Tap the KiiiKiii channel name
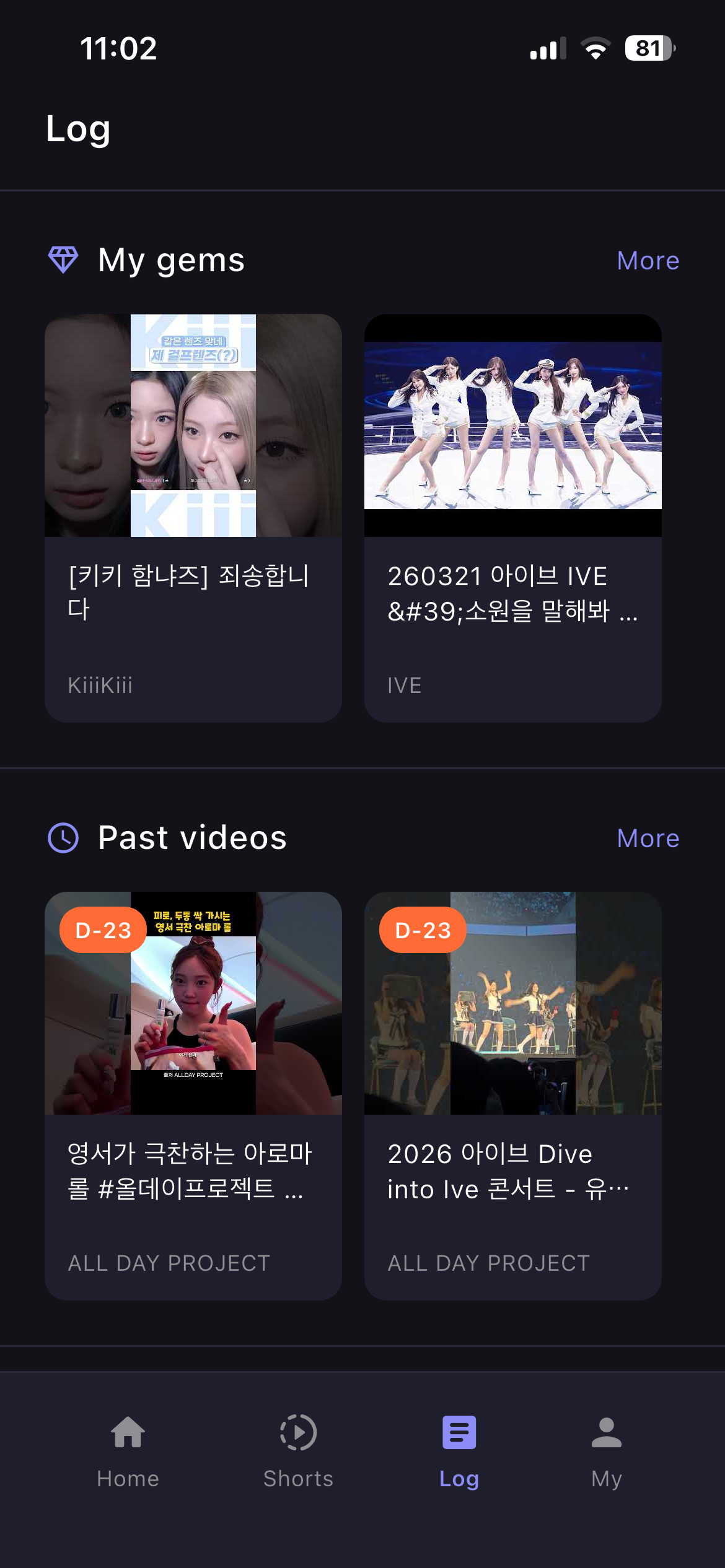 (100, 685)
